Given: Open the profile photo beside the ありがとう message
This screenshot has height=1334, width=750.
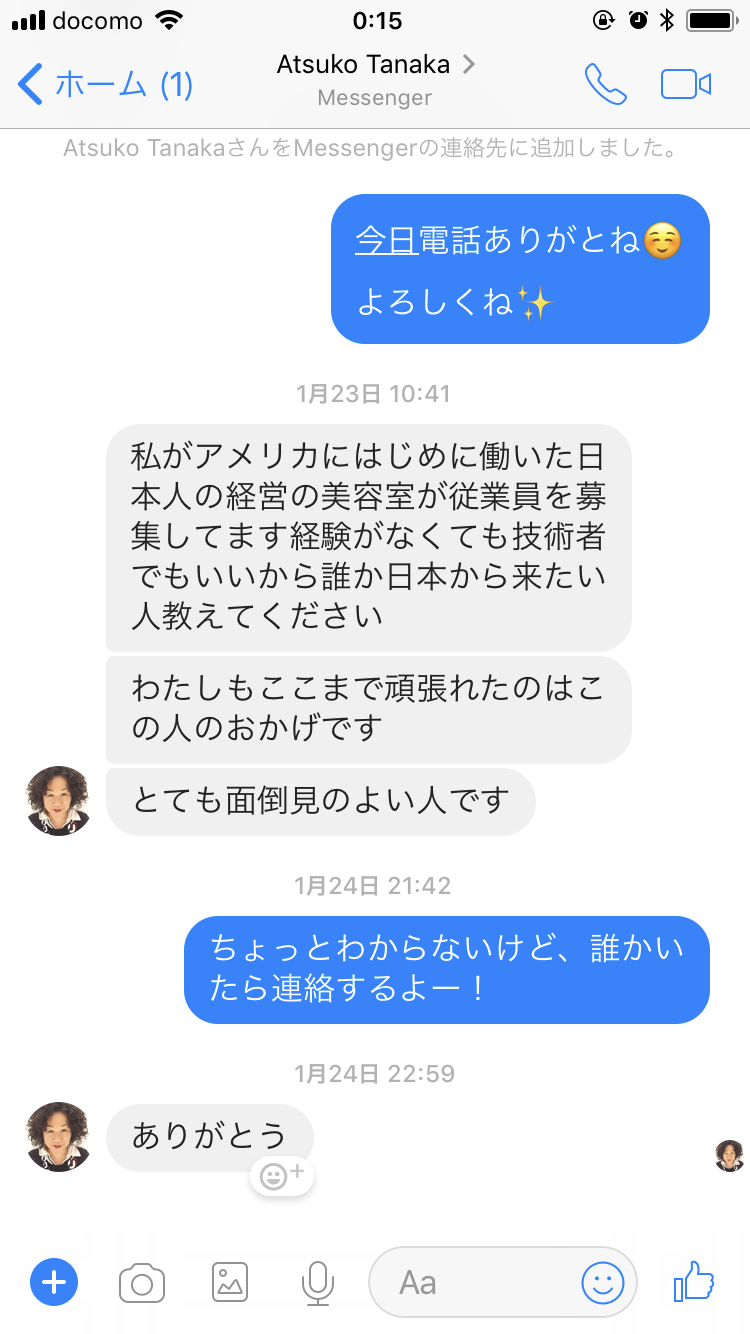Looking at the screenshot, I should (x=58, y=1137).
